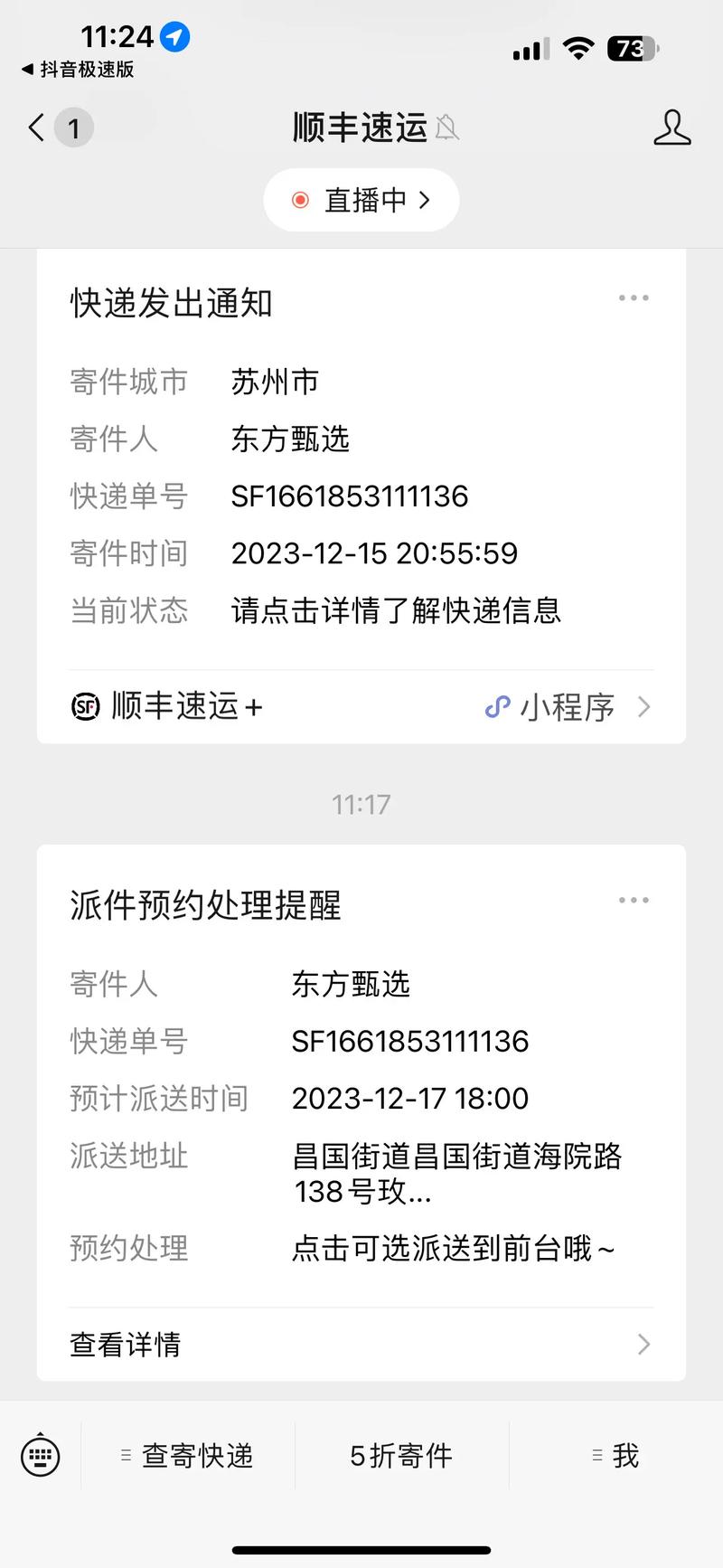Tap the red live indicator dot on 直播中
The width and height of the screenshot is (723, 1568).
pyautogui.click(x=301, y=200)
